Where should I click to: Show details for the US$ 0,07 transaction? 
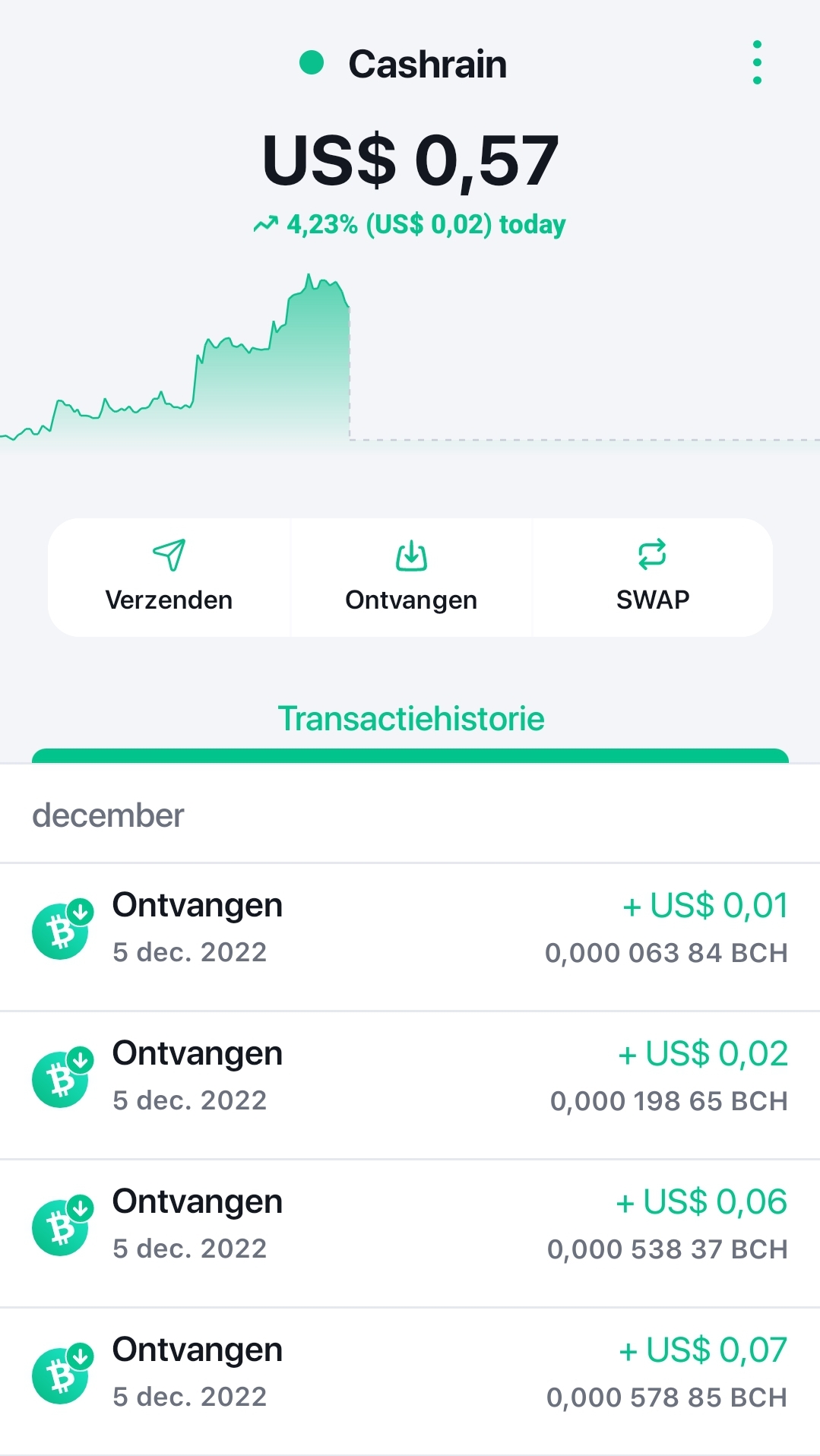tap(410, 1382)
